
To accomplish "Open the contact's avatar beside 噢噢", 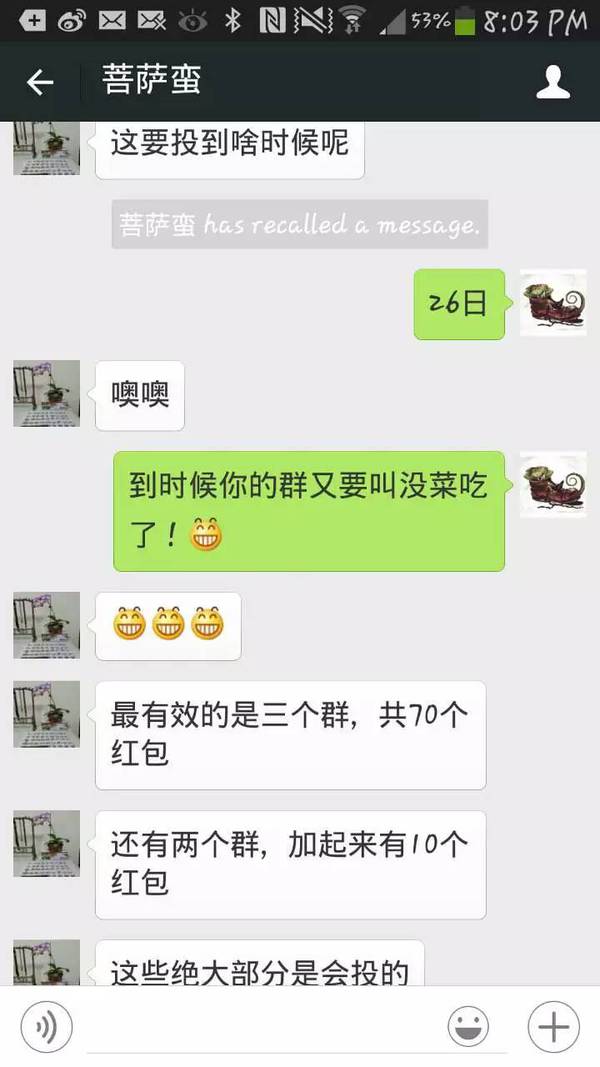I will 47,394.
